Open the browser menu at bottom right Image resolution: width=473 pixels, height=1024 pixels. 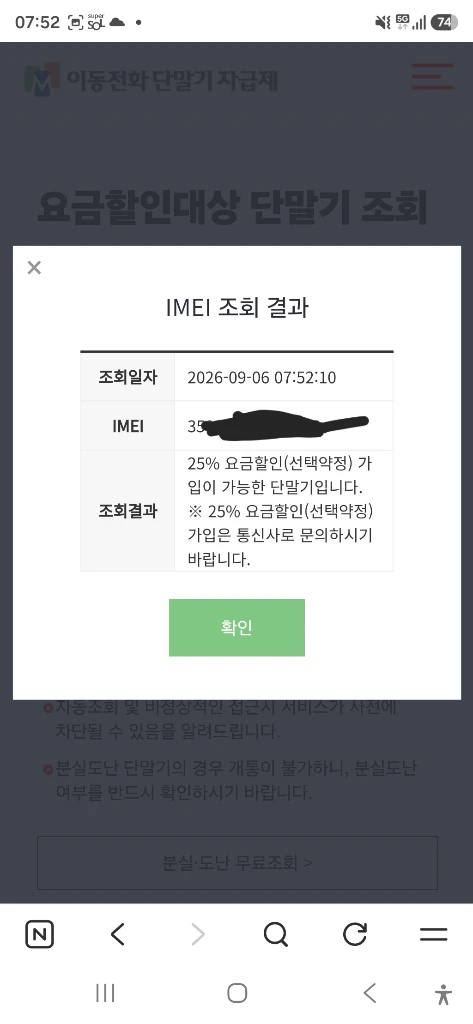(x=433, y=935)
